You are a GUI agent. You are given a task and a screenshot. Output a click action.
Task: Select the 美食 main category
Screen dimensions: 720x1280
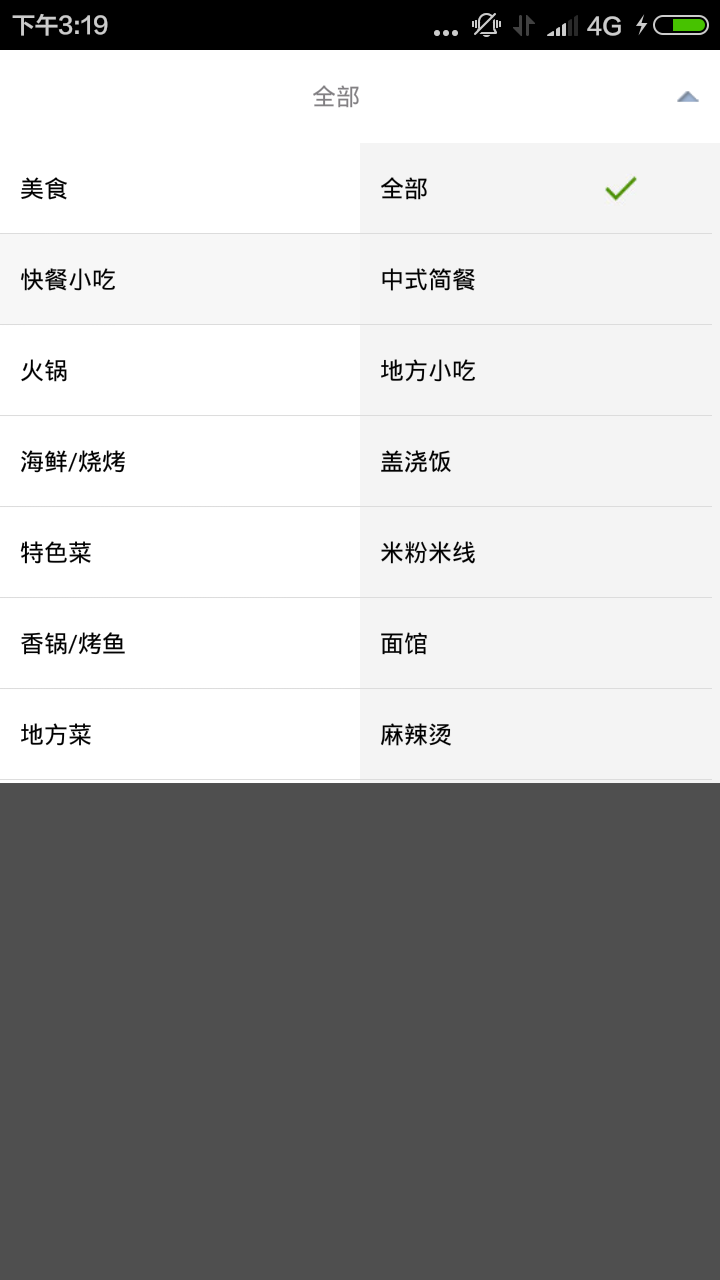(180, 188)
